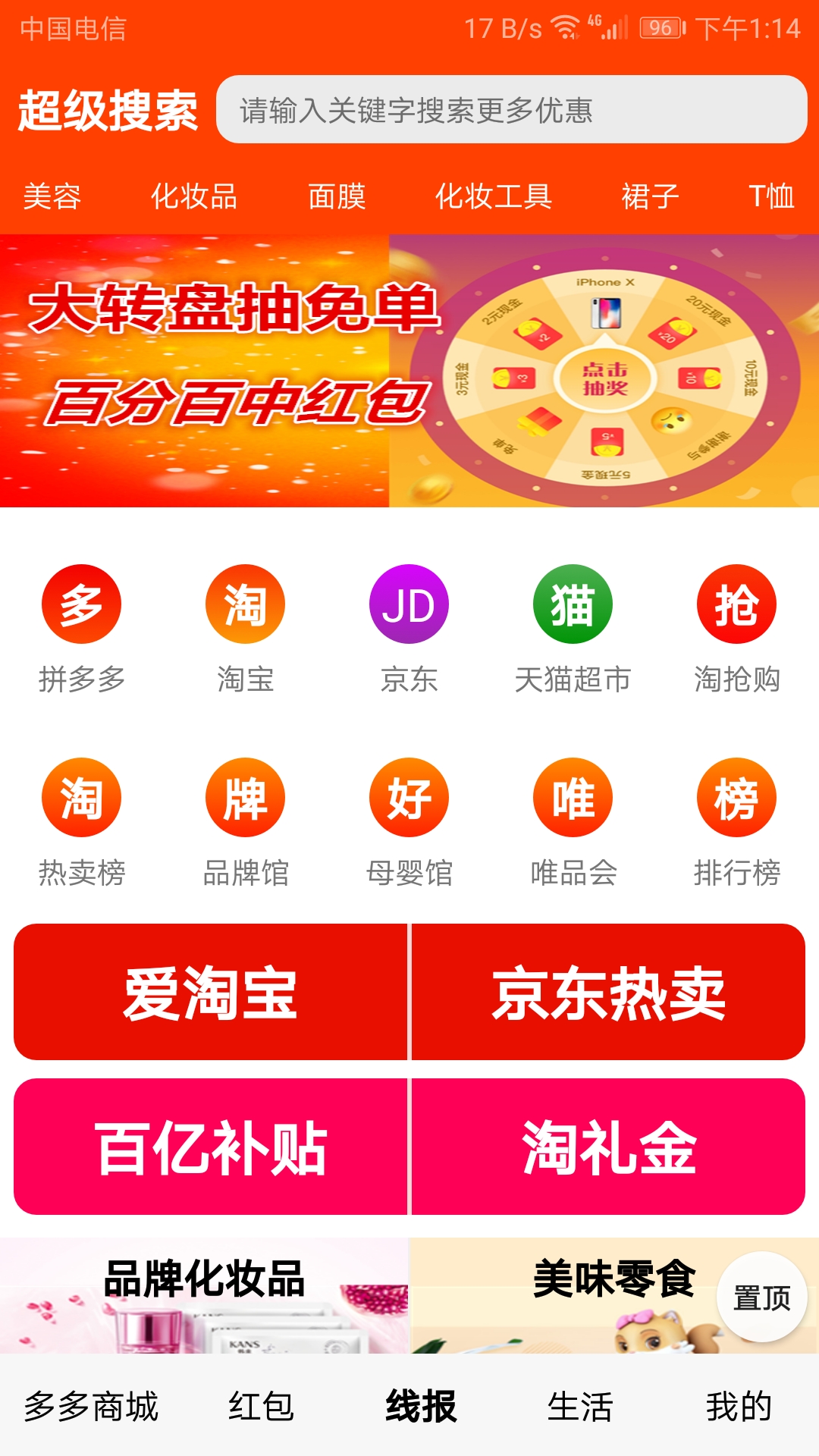Open the 百亿补贴 subsidy page
Screen dimensions: 819x1456
211,1147
